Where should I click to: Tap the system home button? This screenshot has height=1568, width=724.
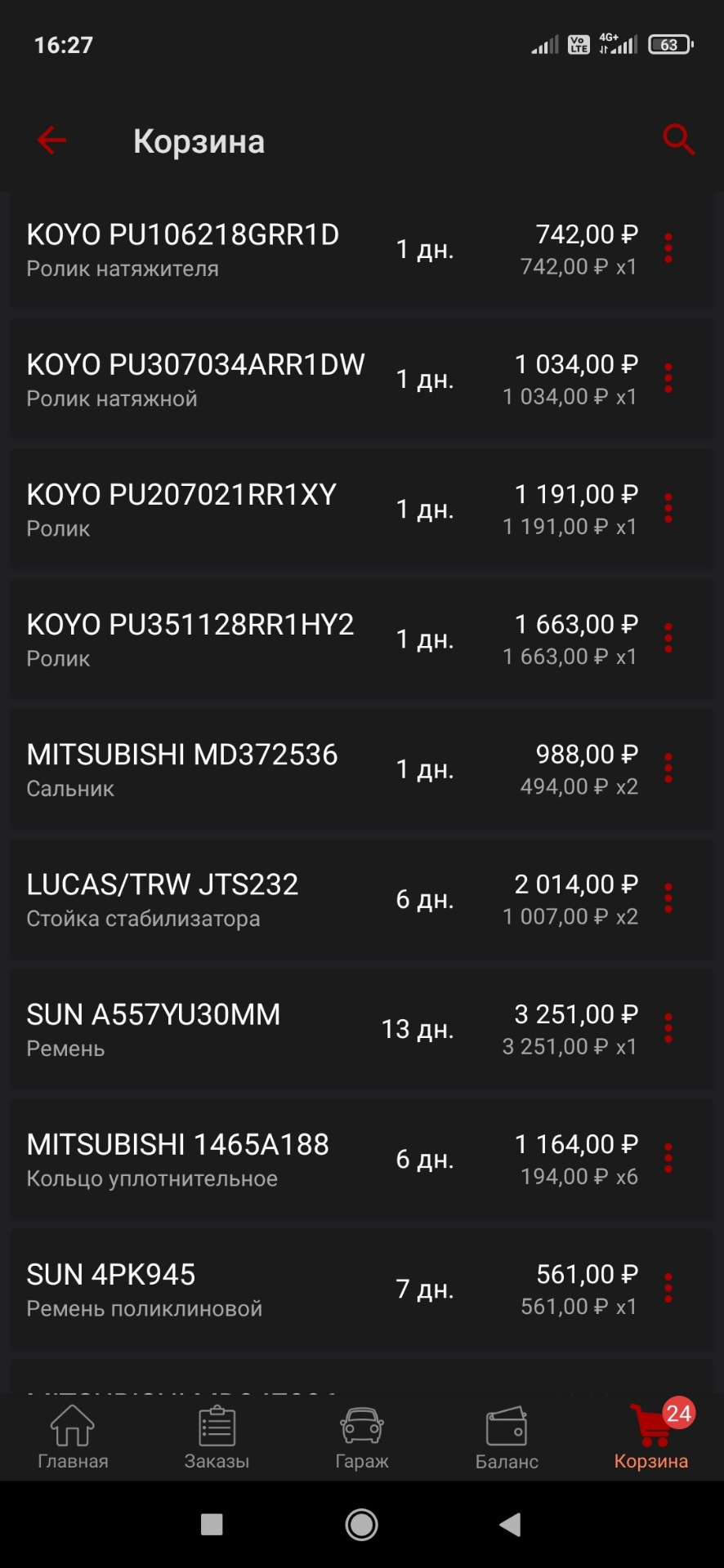361,1525
